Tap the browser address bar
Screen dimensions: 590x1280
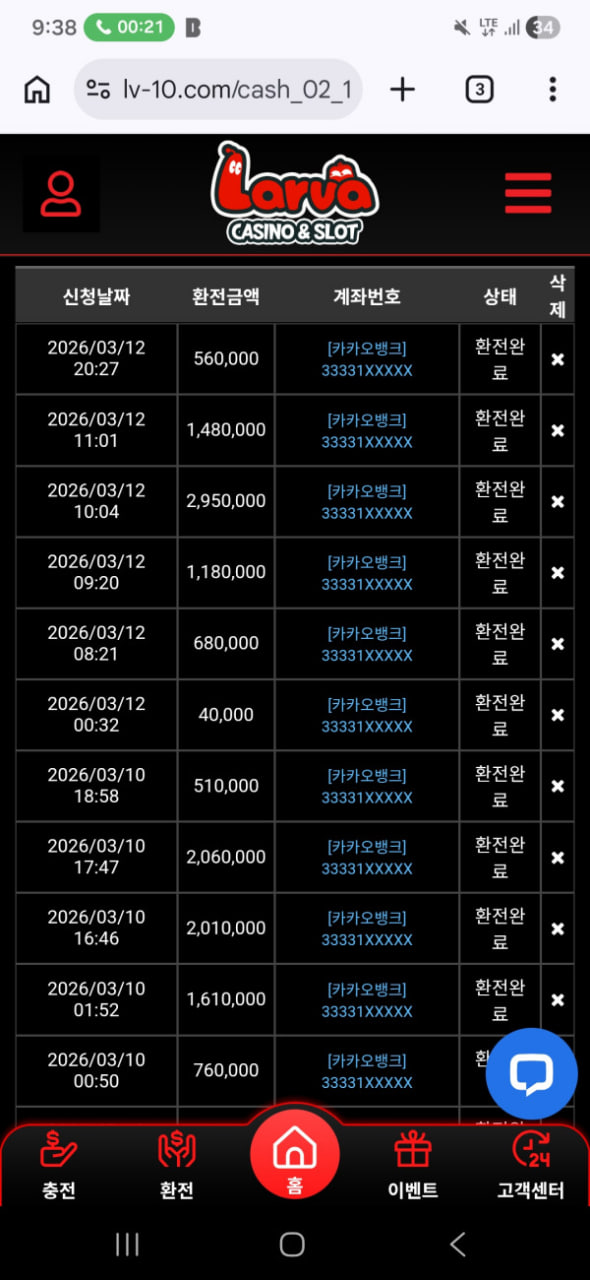(x=218, y=89)
